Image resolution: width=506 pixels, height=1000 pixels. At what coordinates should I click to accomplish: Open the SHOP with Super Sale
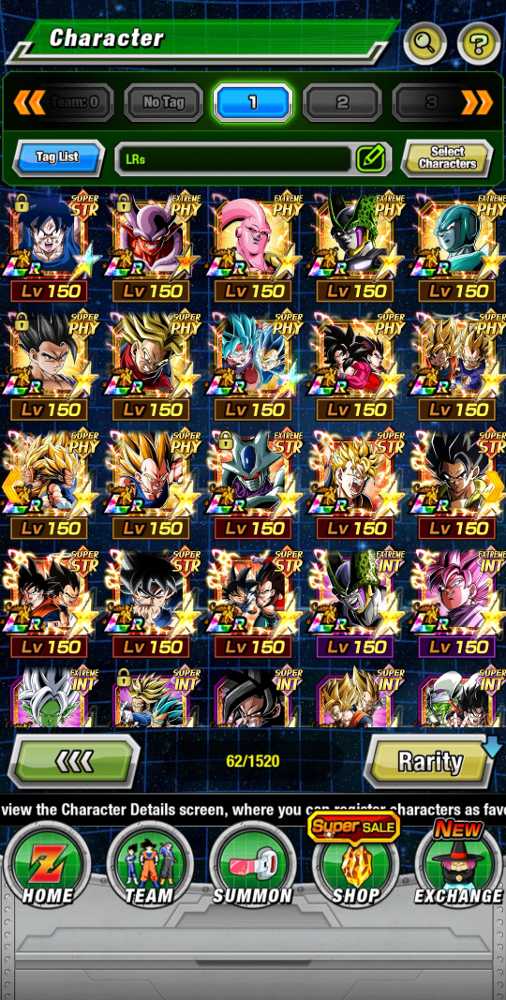(355, 868)
